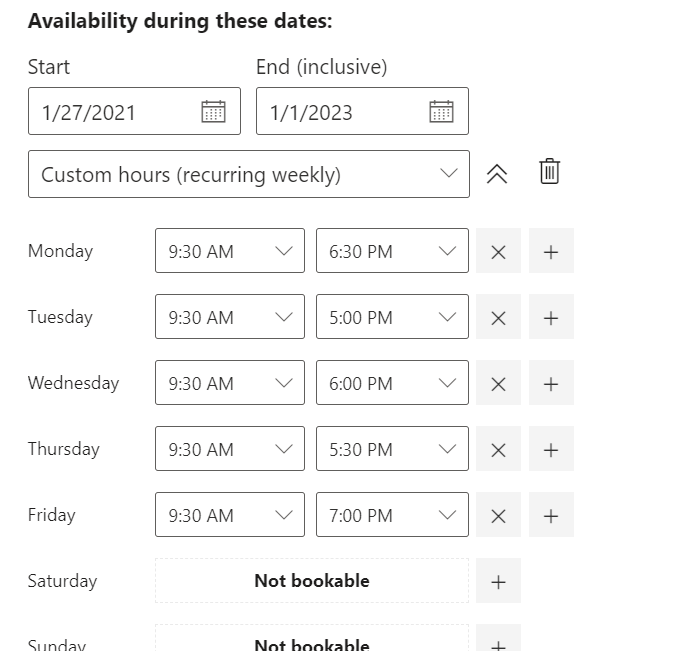
Task: Change Monday end time 6:30 PM
Action: [392, 251]
